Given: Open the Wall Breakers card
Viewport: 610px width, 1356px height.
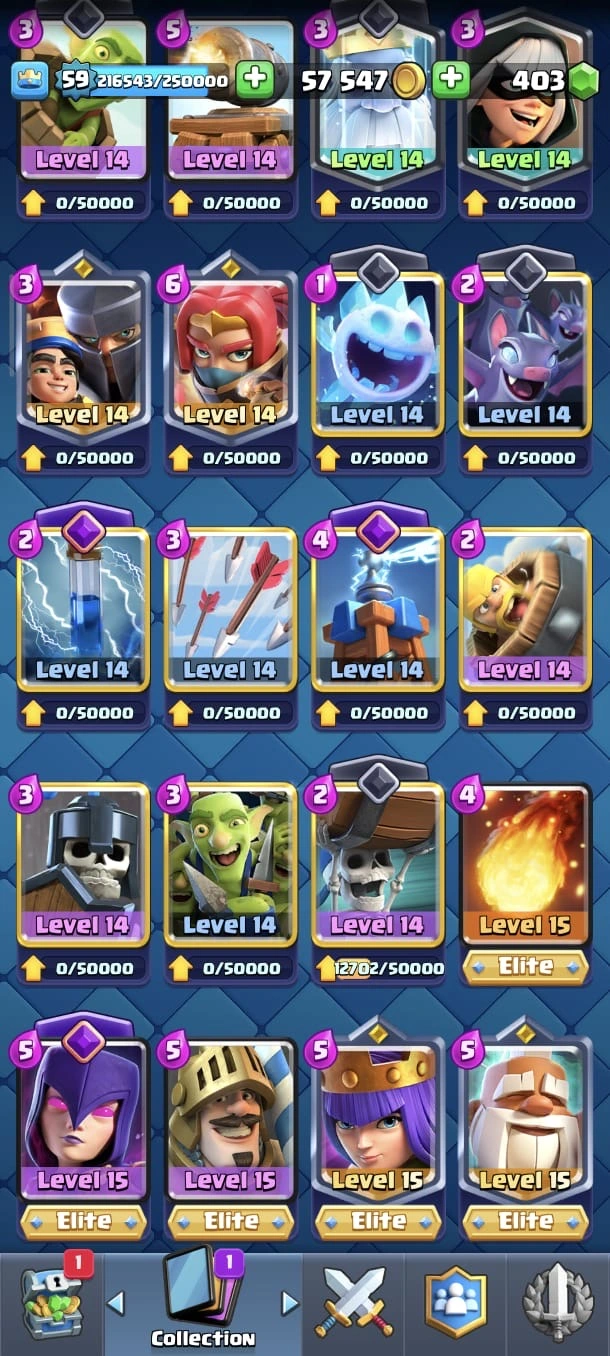Looking at the screenshot, I should pos(377,865).
